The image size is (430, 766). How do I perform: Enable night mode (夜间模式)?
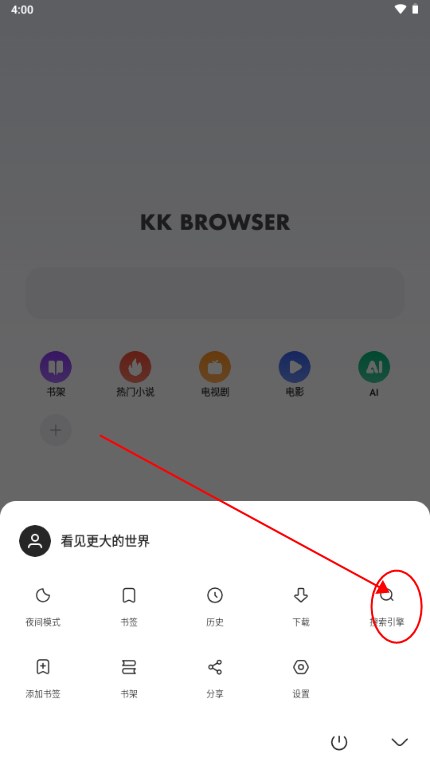(43, 606)
